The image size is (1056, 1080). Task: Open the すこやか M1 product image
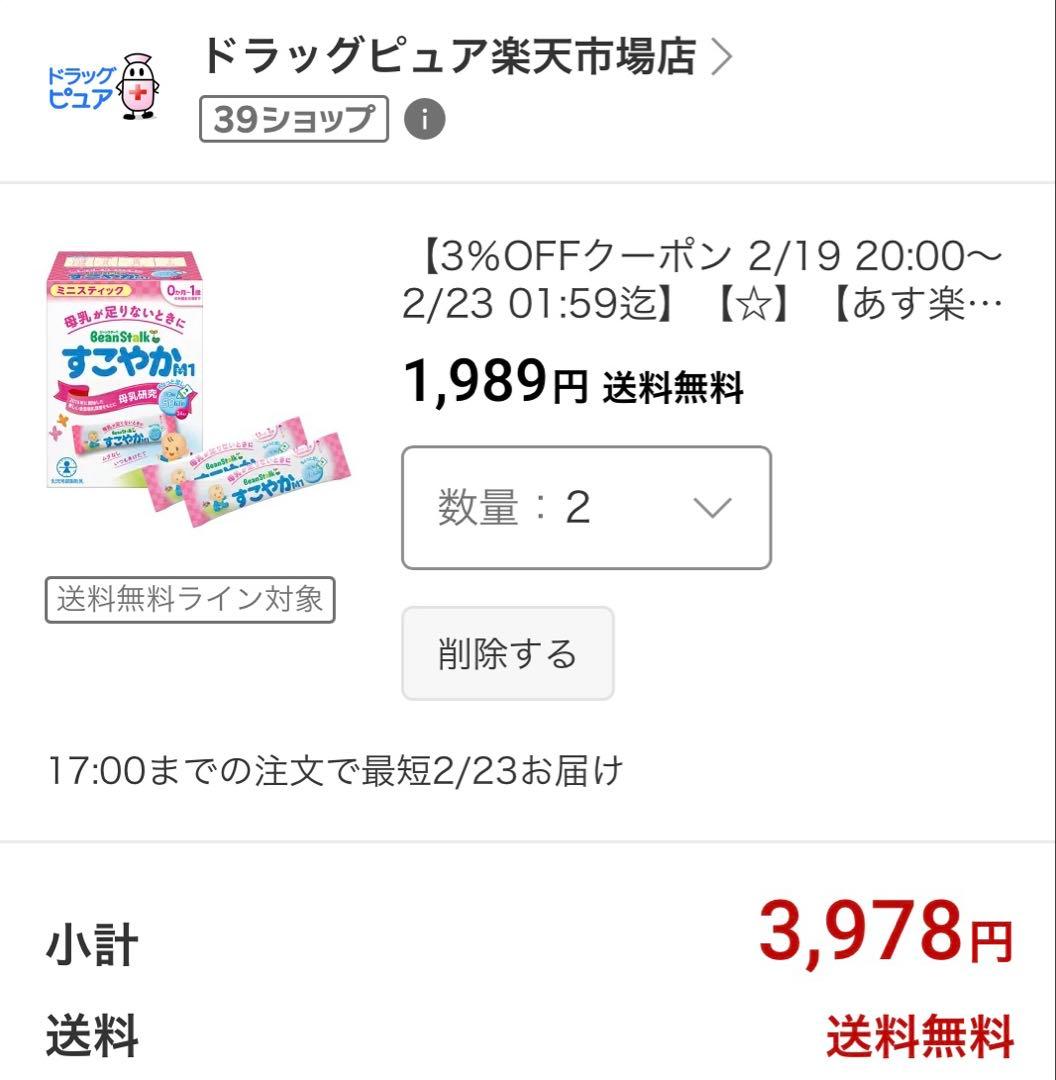tap(198, 388)
